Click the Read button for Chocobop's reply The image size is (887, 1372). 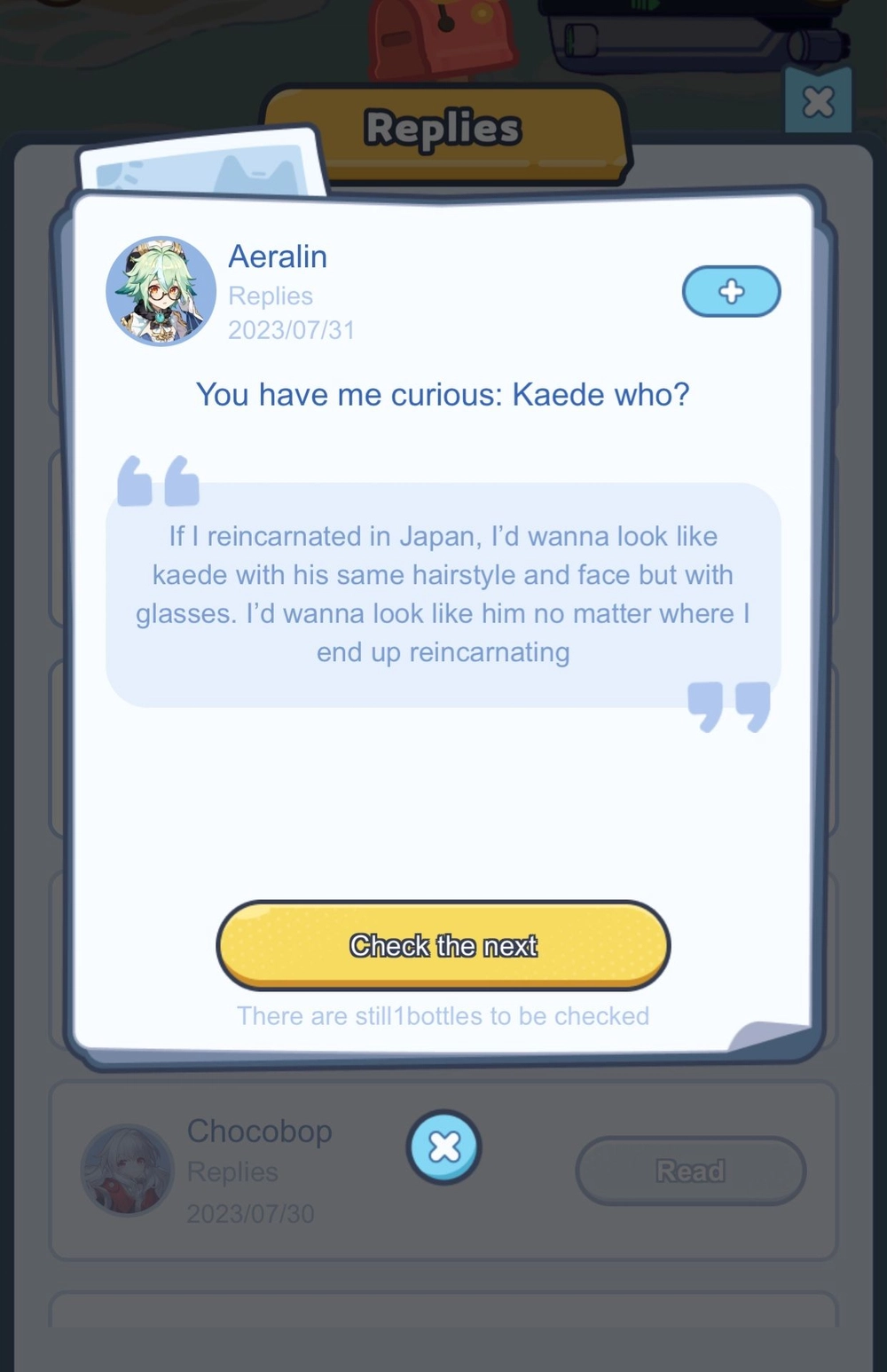pyautogui.click(x=690, y=1171)
